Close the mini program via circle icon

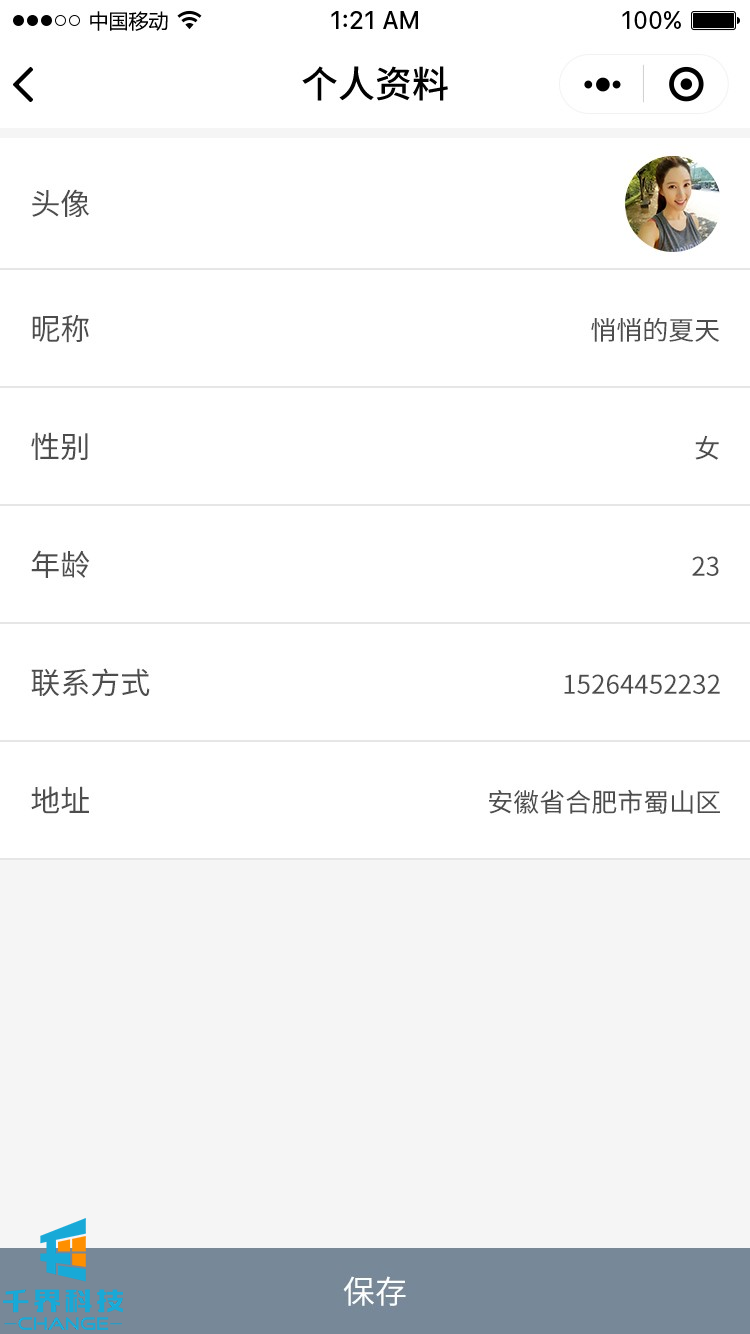(x=686, y=85)
